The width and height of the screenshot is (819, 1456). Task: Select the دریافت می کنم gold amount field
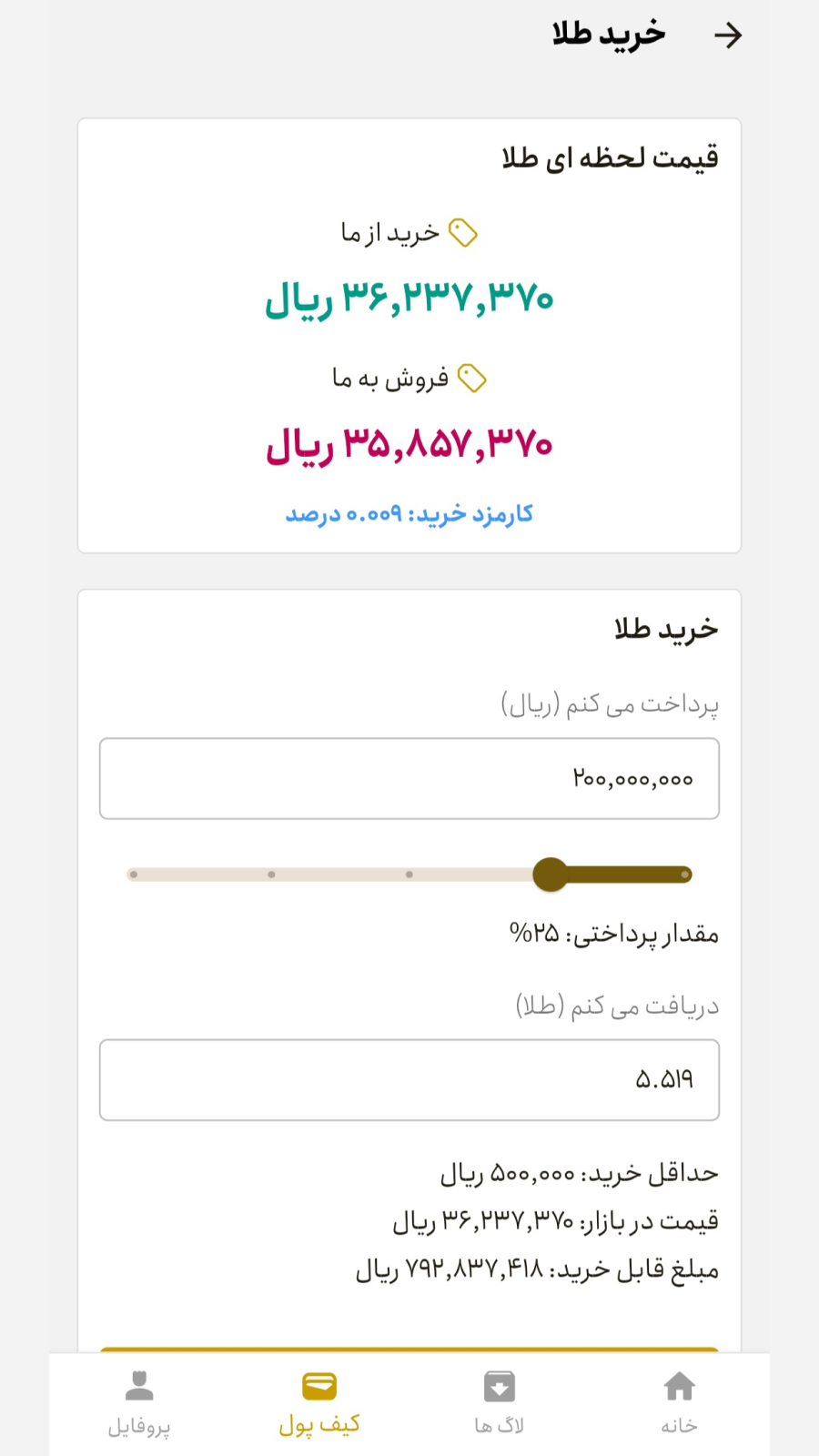coord(409,1079)
